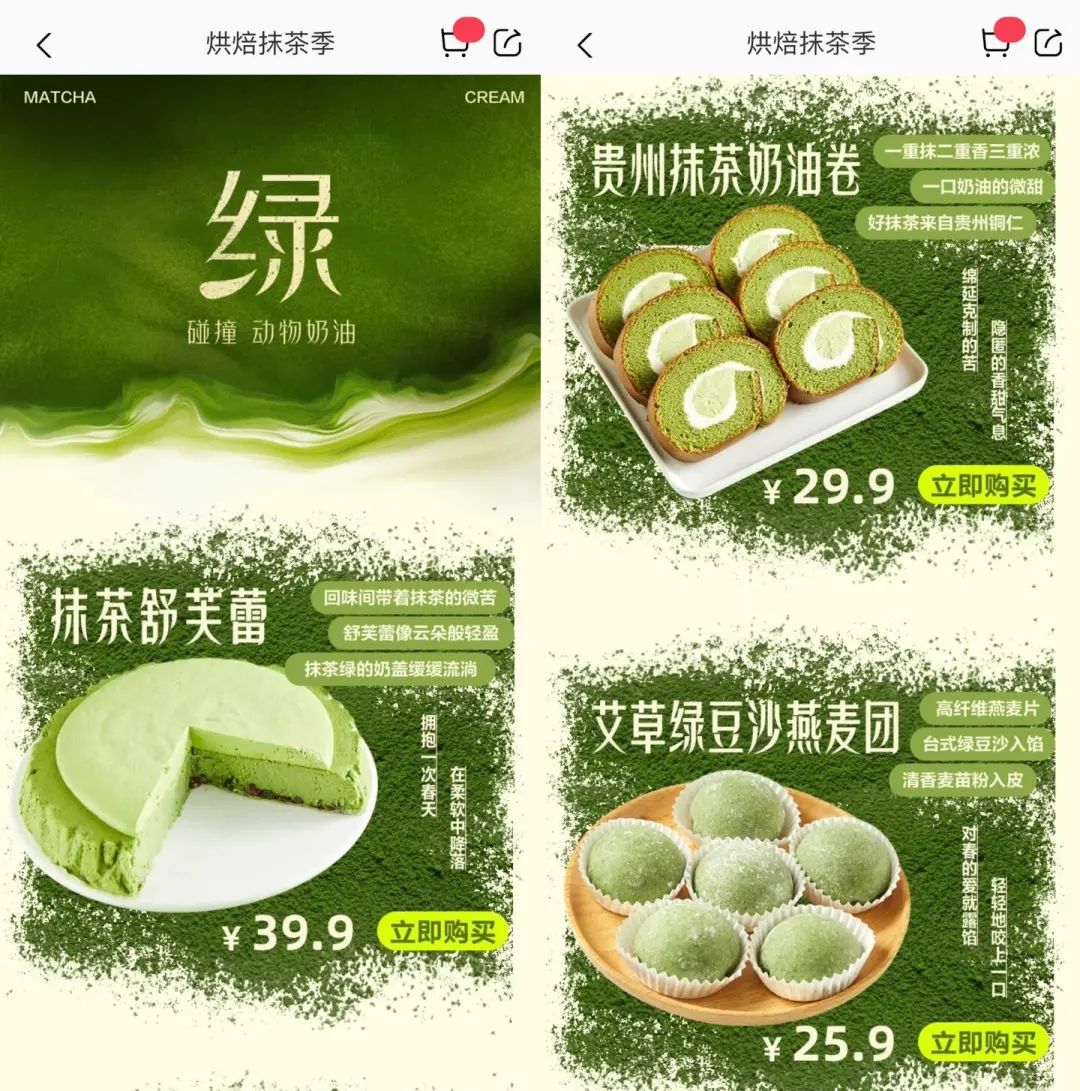This screenshot has width=1080, height=1091.
Task: Go back from the 贵州抹茶奶油卷 page
Action: 585,44
